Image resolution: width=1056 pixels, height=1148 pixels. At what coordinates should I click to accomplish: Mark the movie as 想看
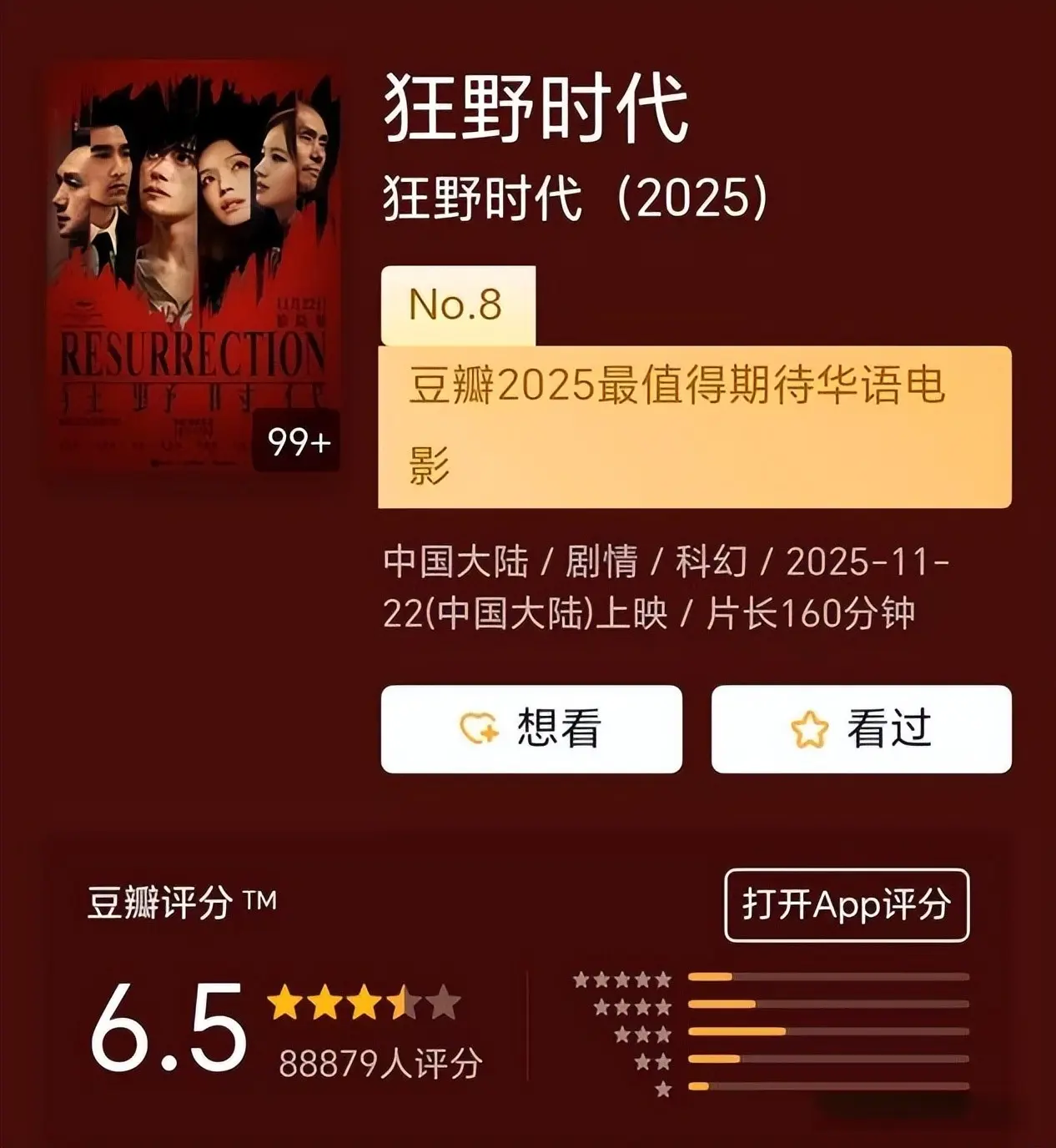[x=531, y=729]
